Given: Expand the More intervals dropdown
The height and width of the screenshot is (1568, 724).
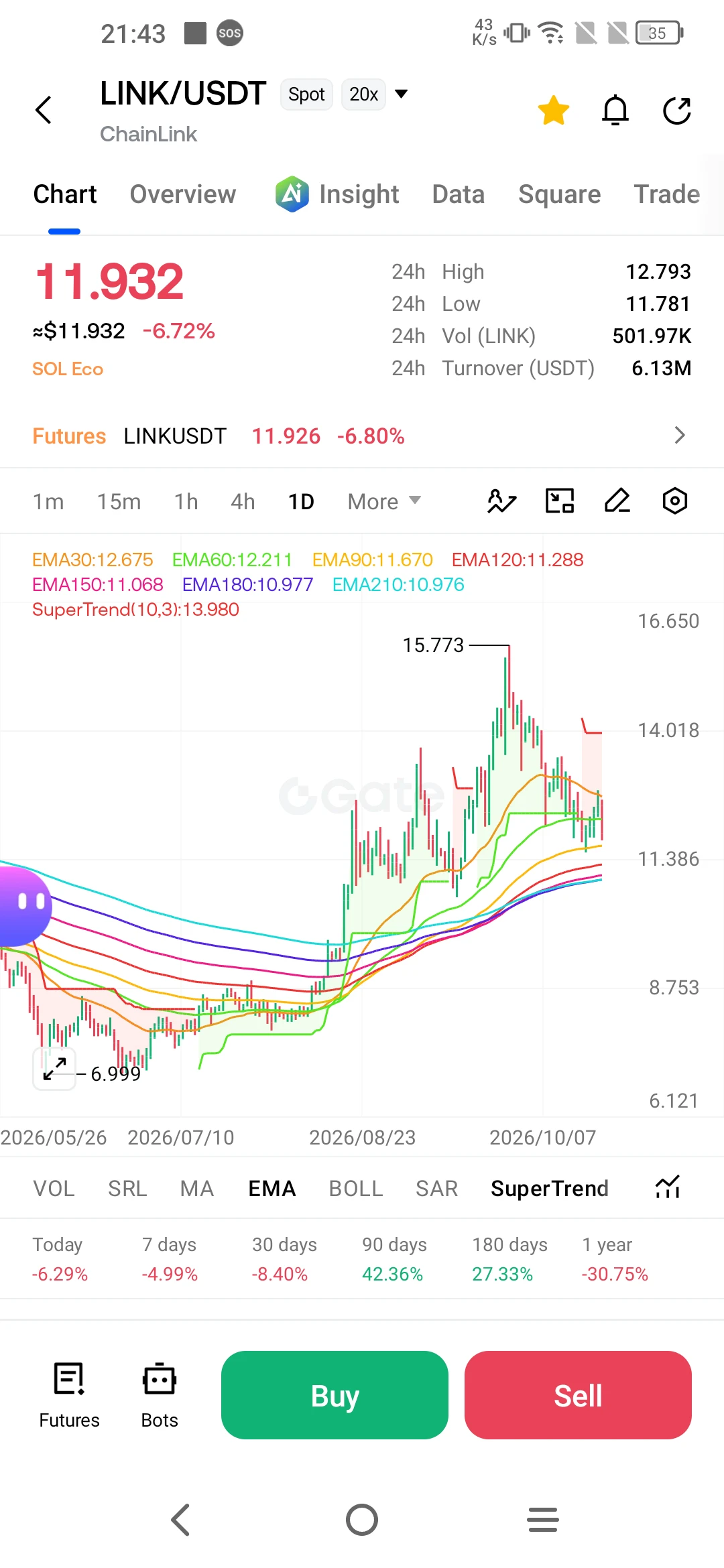Looking at the screenshot, I should click(x=384, y=502).
